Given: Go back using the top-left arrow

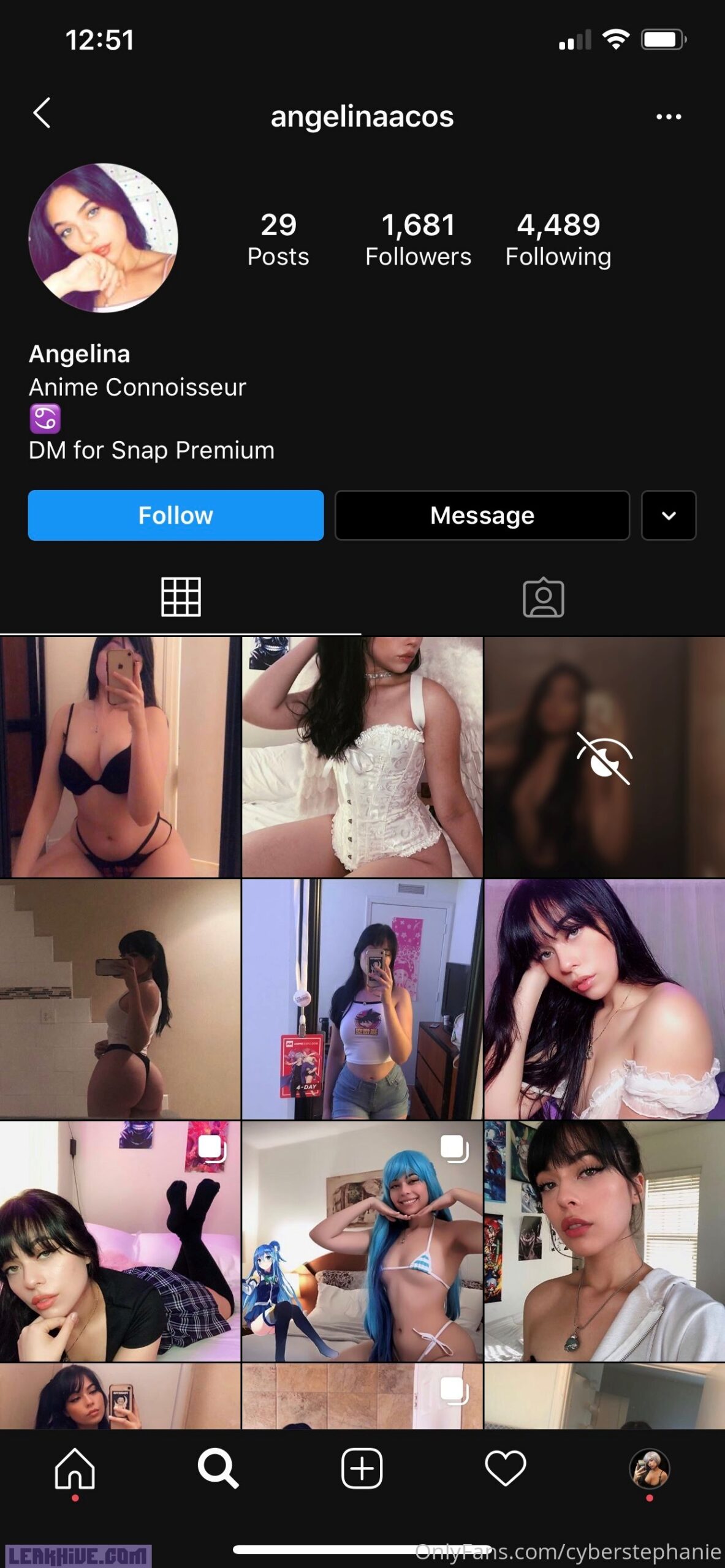Looking at the screenshot, I should (x=42, y=113).
